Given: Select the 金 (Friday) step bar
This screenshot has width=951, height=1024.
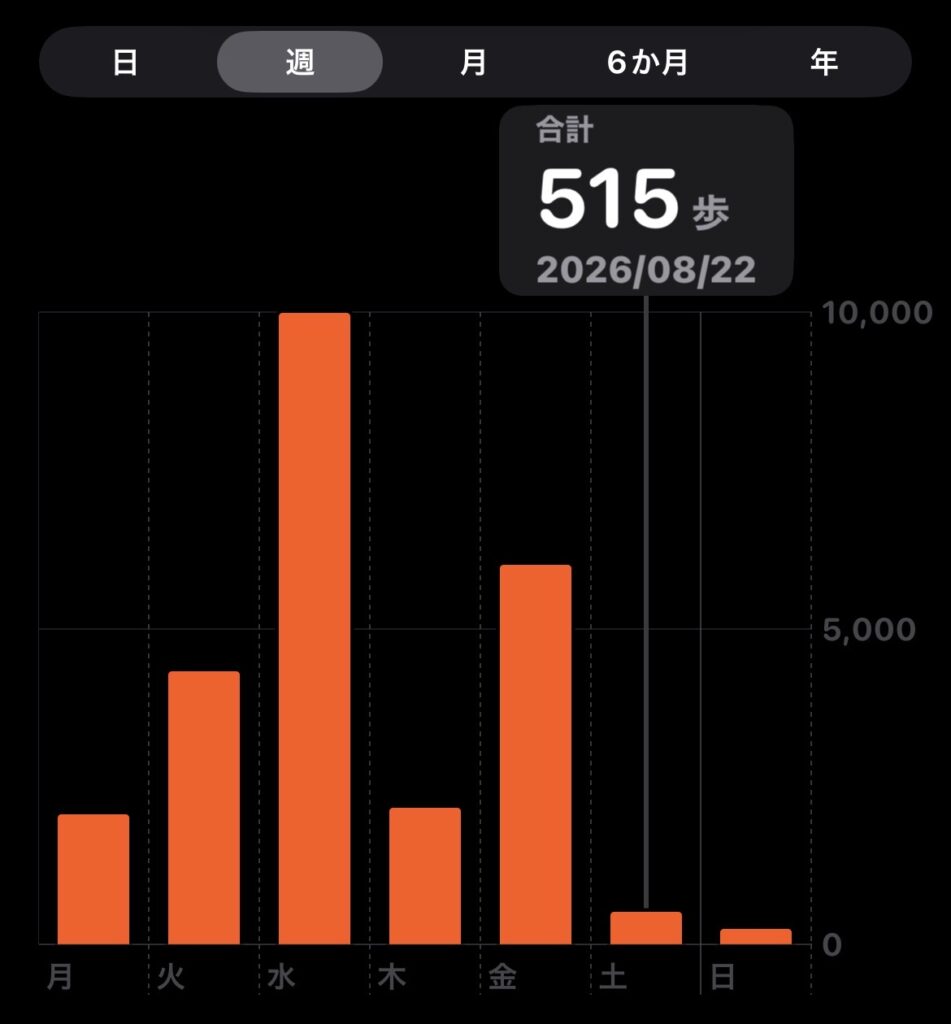Looking at the screenshot, I should (x=536, y=754).
